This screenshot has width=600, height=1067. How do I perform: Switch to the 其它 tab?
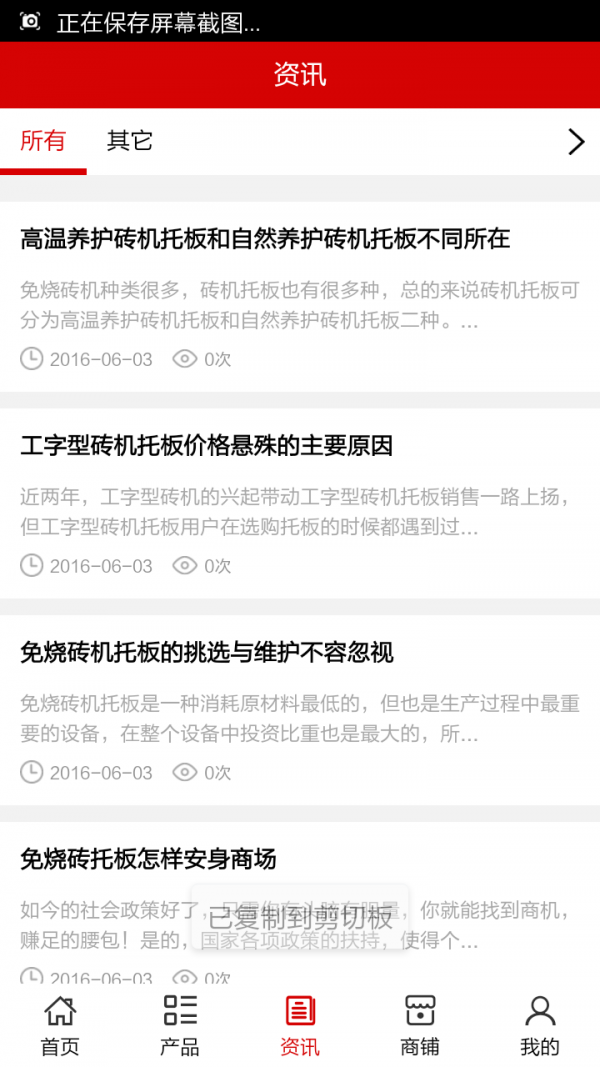(x=130, y=141)
